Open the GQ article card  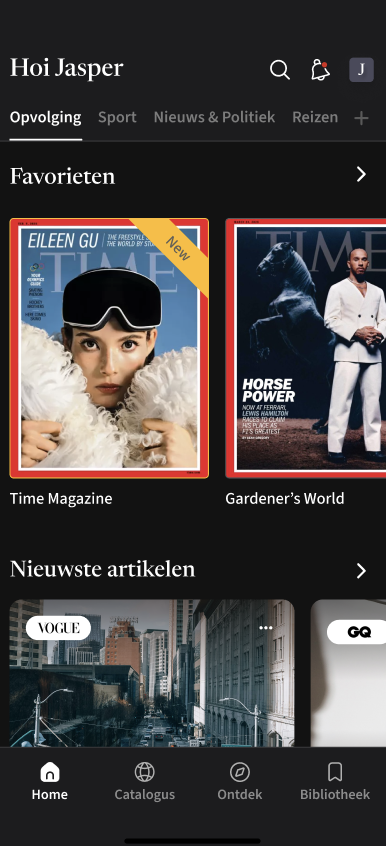click(348, 673)
